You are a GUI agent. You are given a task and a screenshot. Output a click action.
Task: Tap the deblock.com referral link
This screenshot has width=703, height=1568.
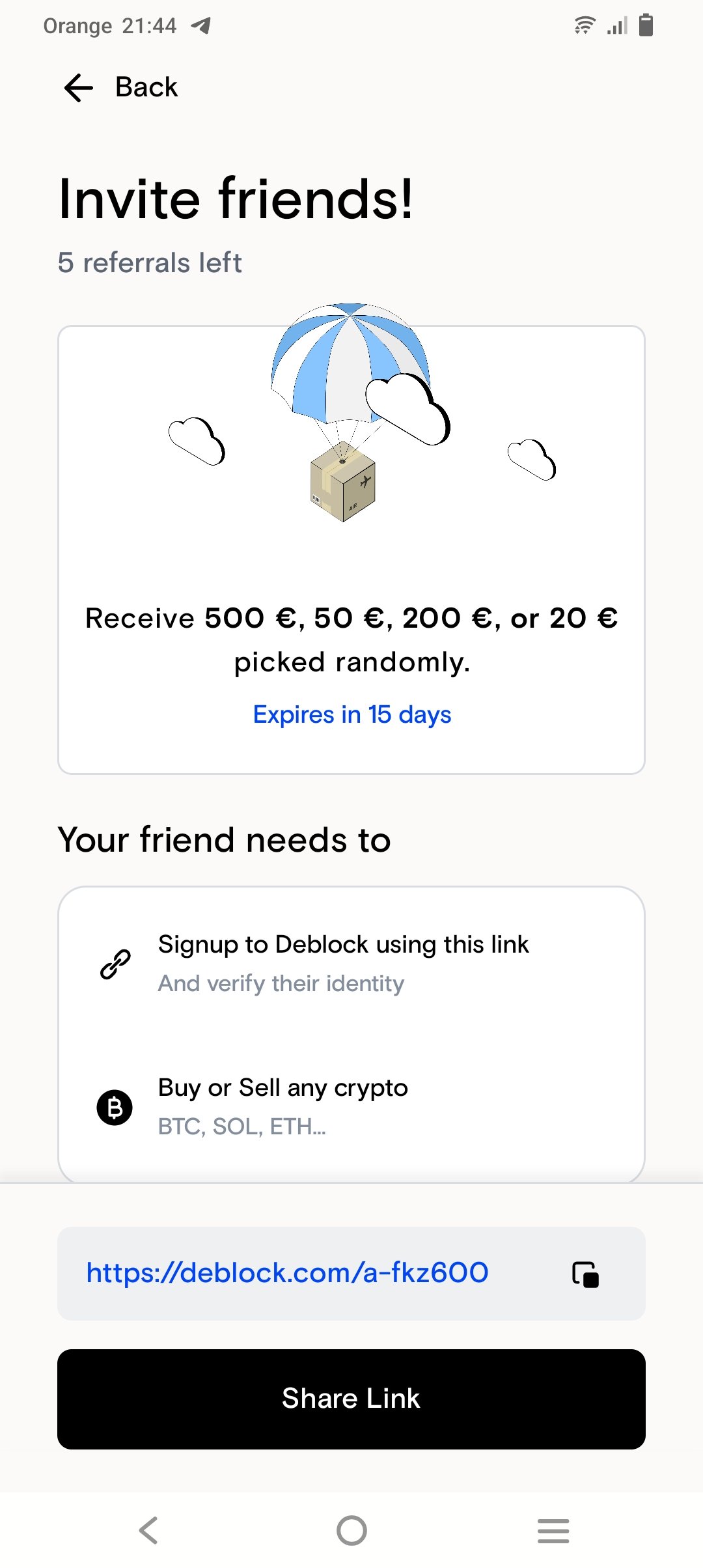(x=287, y=1272)
